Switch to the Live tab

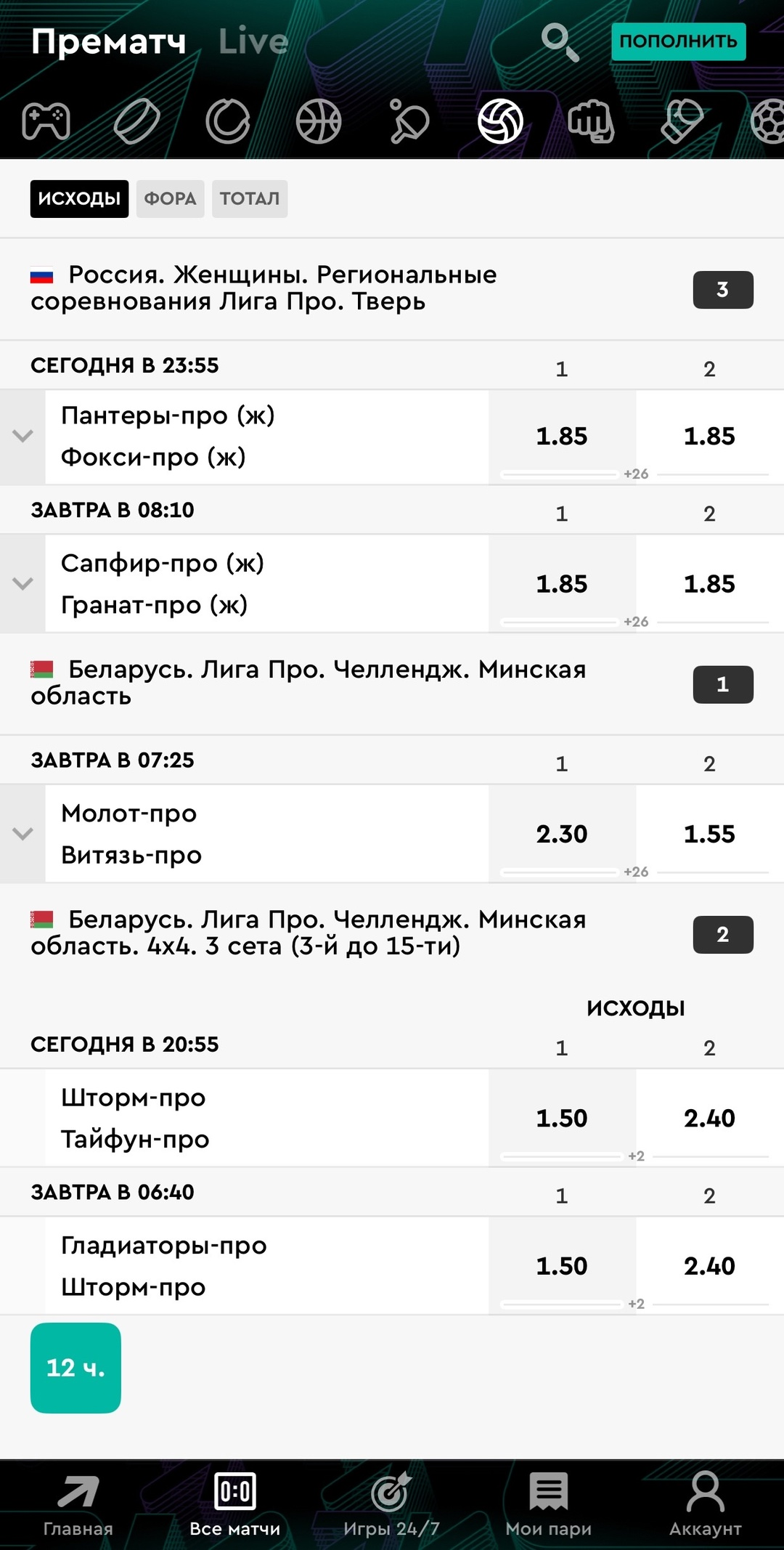253,41
